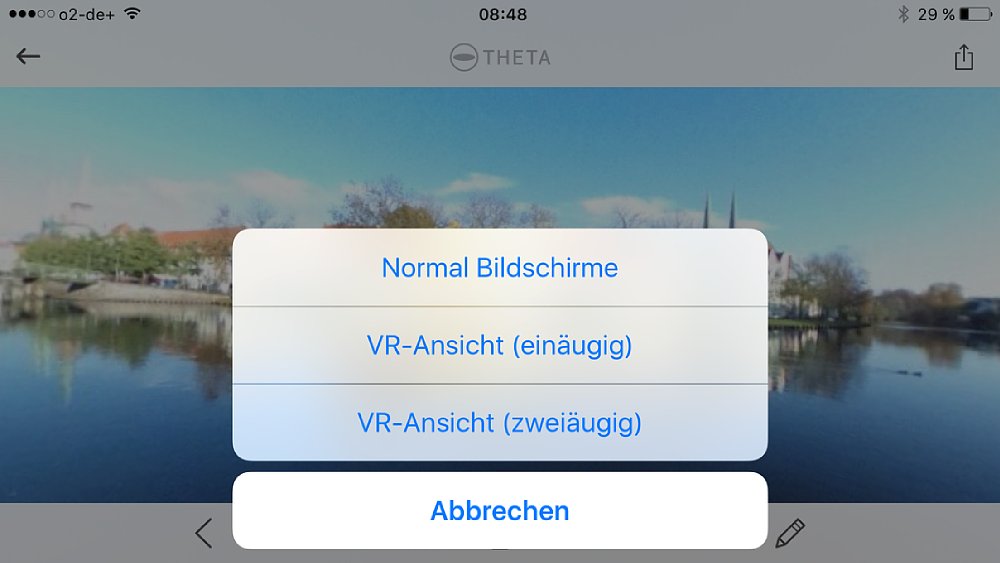Select Normal Bildschirme view

(500, 268)
